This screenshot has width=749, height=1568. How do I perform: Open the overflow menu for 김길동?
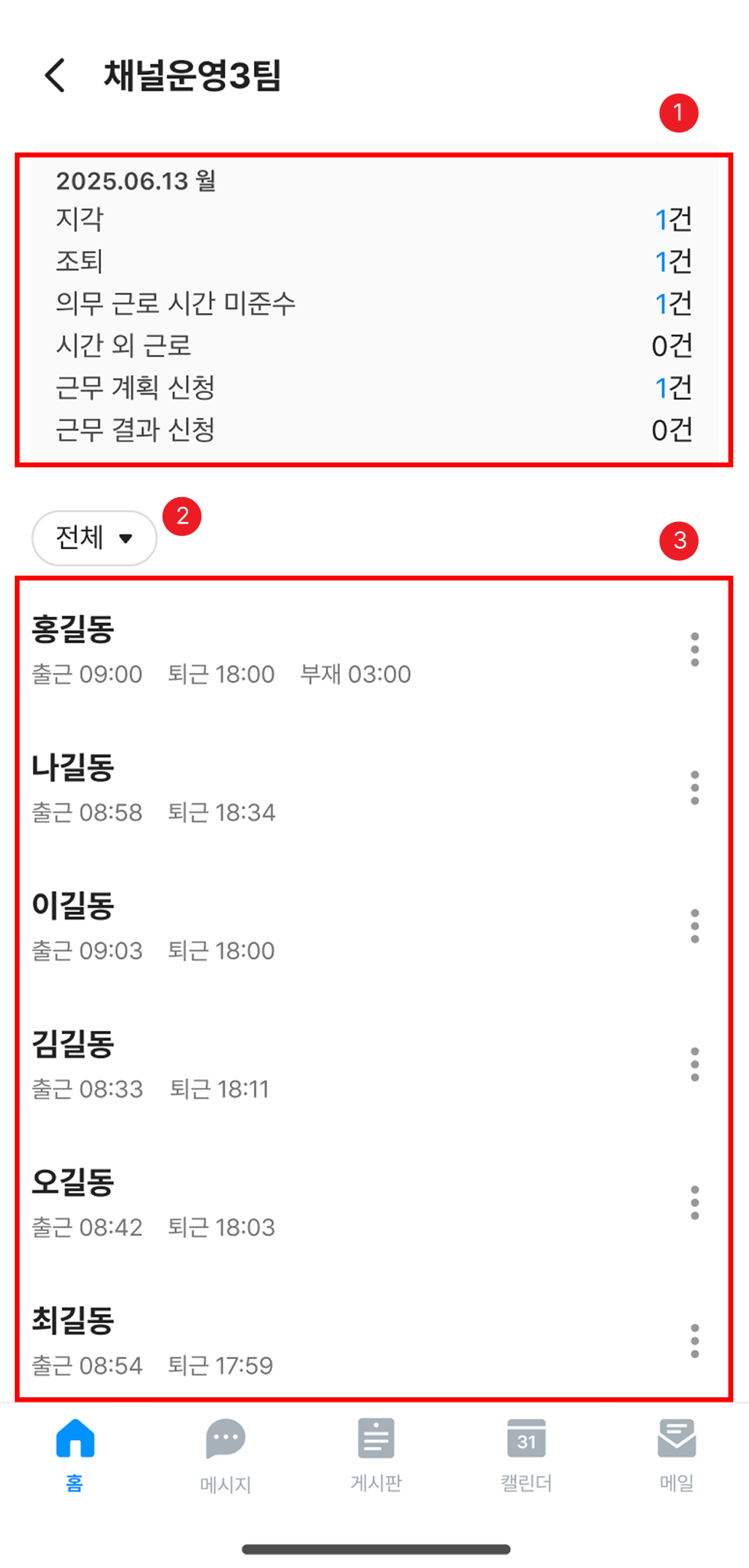pos(694,1064)
